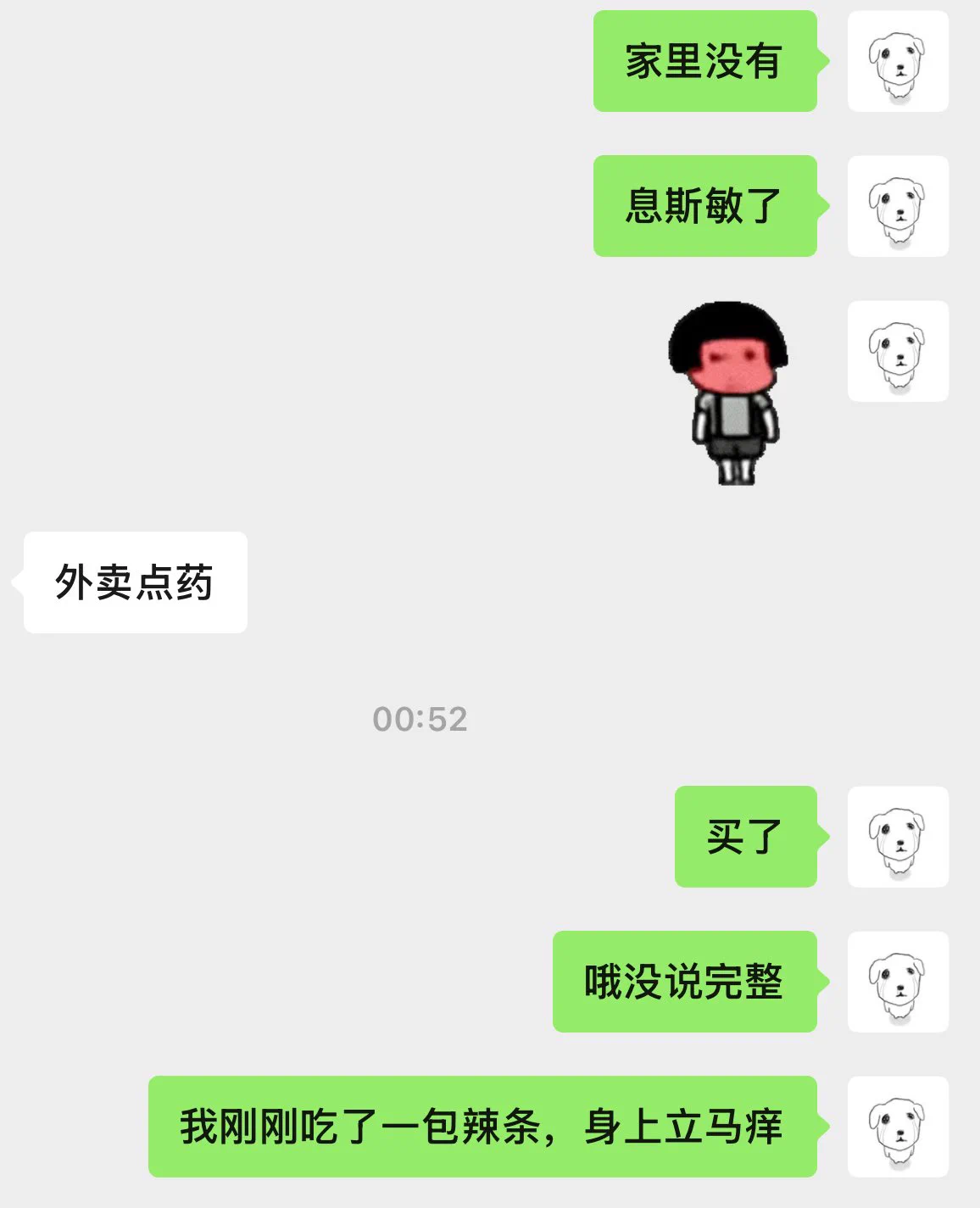Open the avatar beside the '买了' bubble

pos(899,837)
